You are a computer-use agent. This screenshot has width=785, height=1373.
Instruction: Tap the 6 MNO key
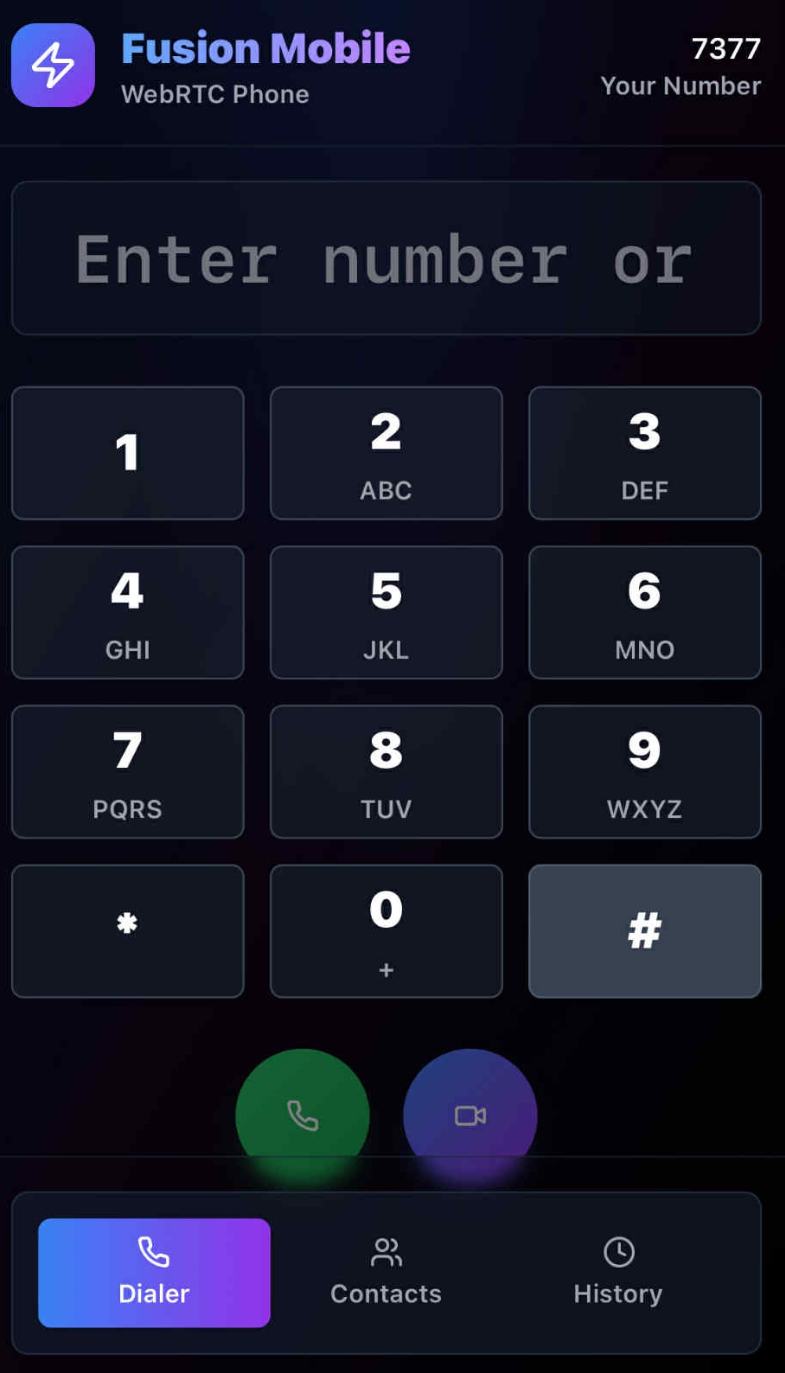[x=644, y=612]
